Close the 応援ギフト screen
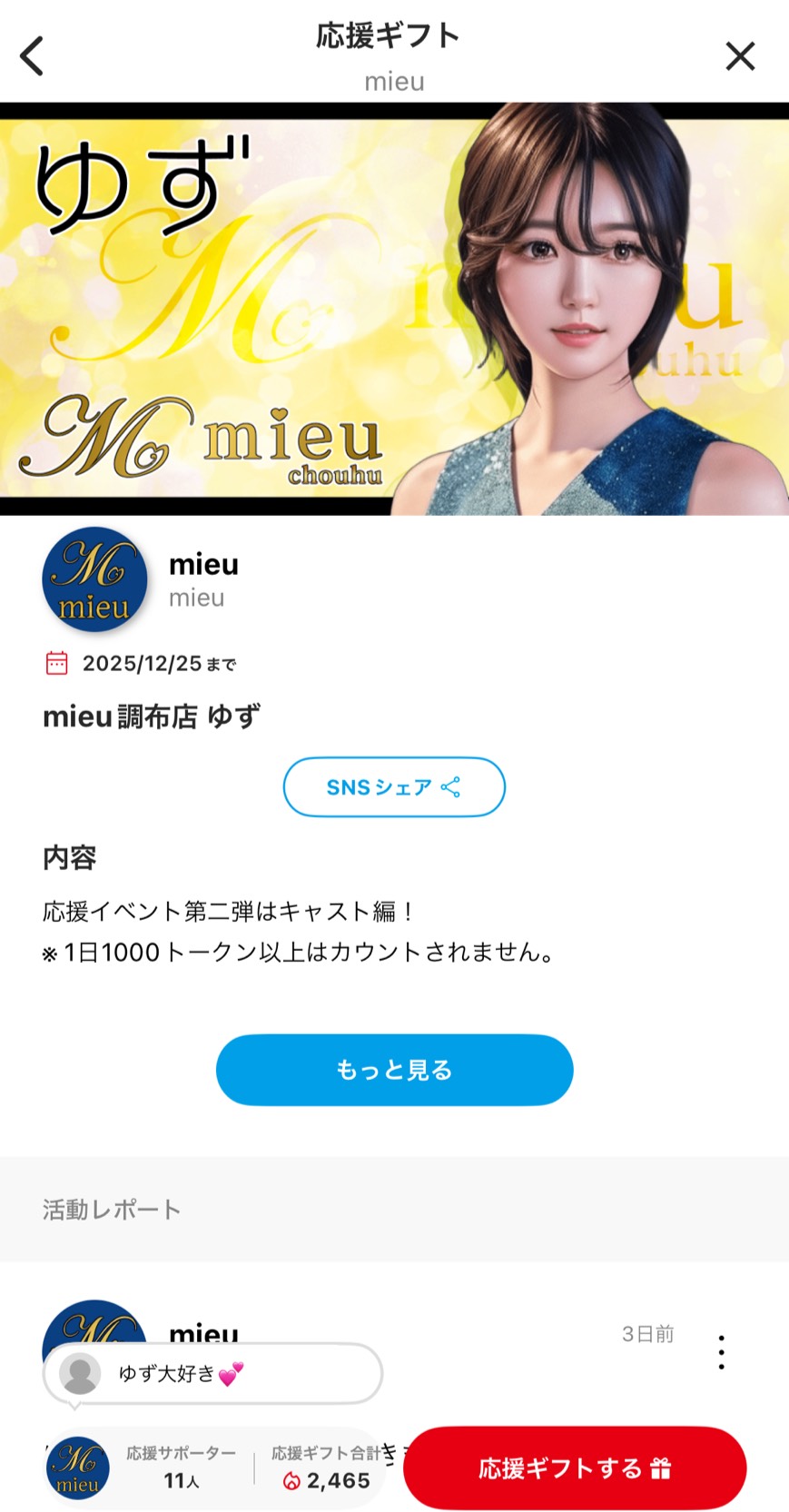This screenshot has height=1512, width=789. click(x=740, y=56)
